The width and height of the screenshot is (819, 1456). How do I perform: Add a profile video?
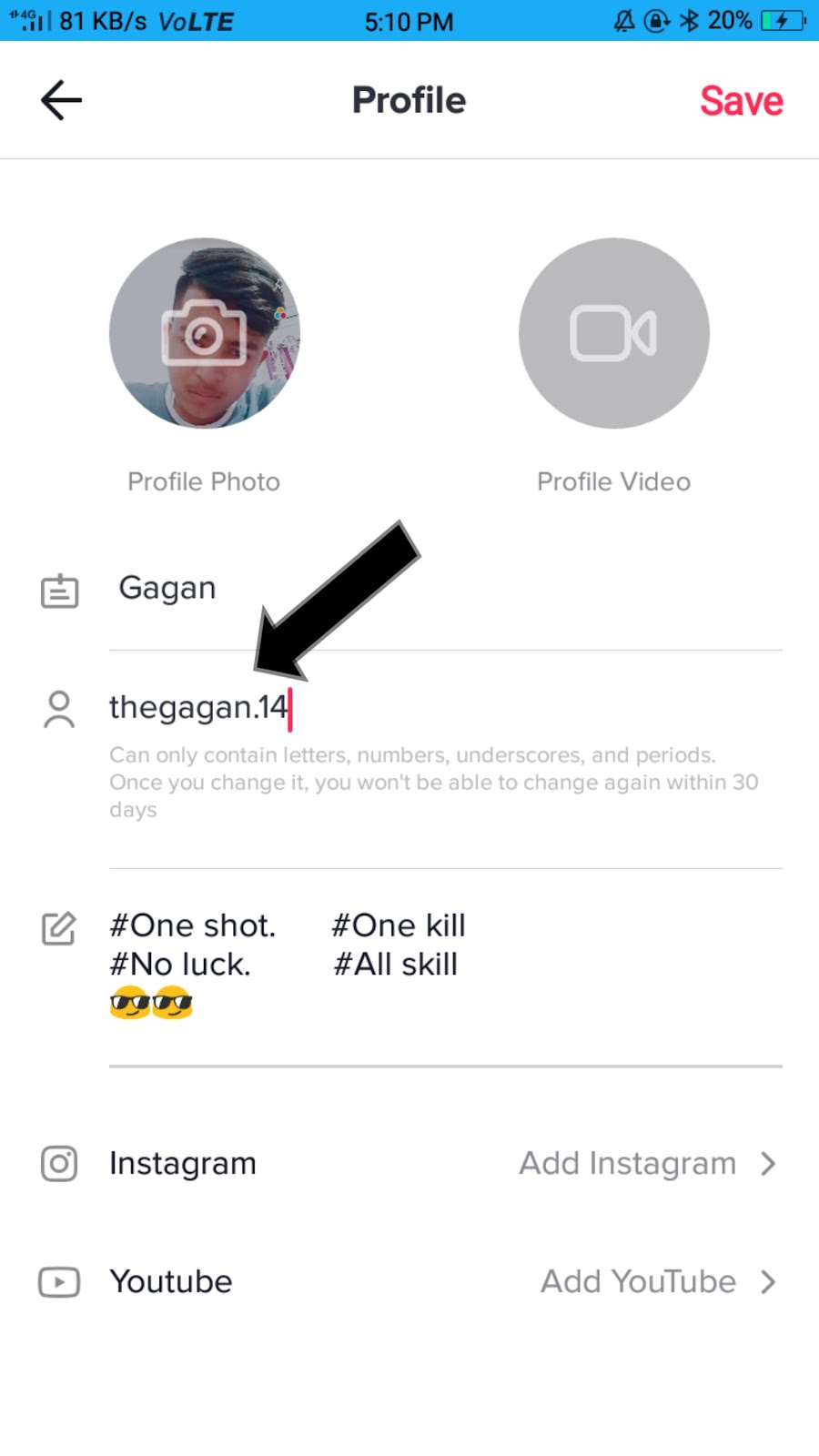[x=613, y=333]
